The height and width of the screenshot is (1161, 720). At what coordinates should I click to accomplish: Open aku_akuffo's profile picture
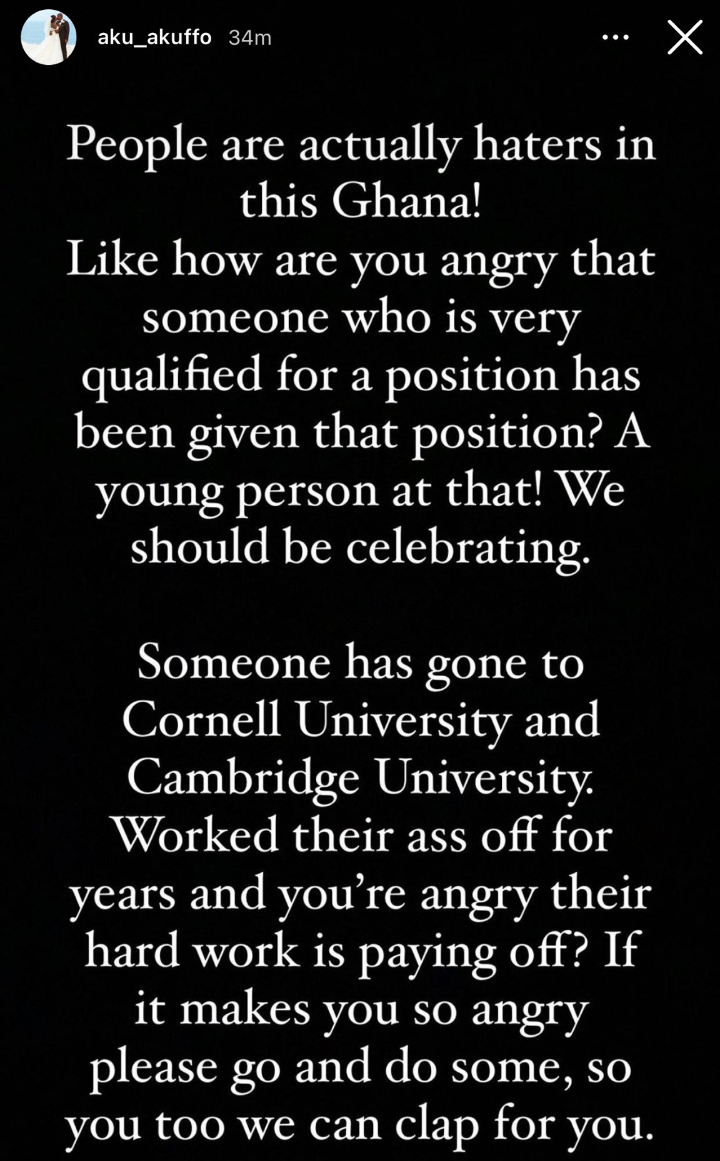[x=48, y=37]
